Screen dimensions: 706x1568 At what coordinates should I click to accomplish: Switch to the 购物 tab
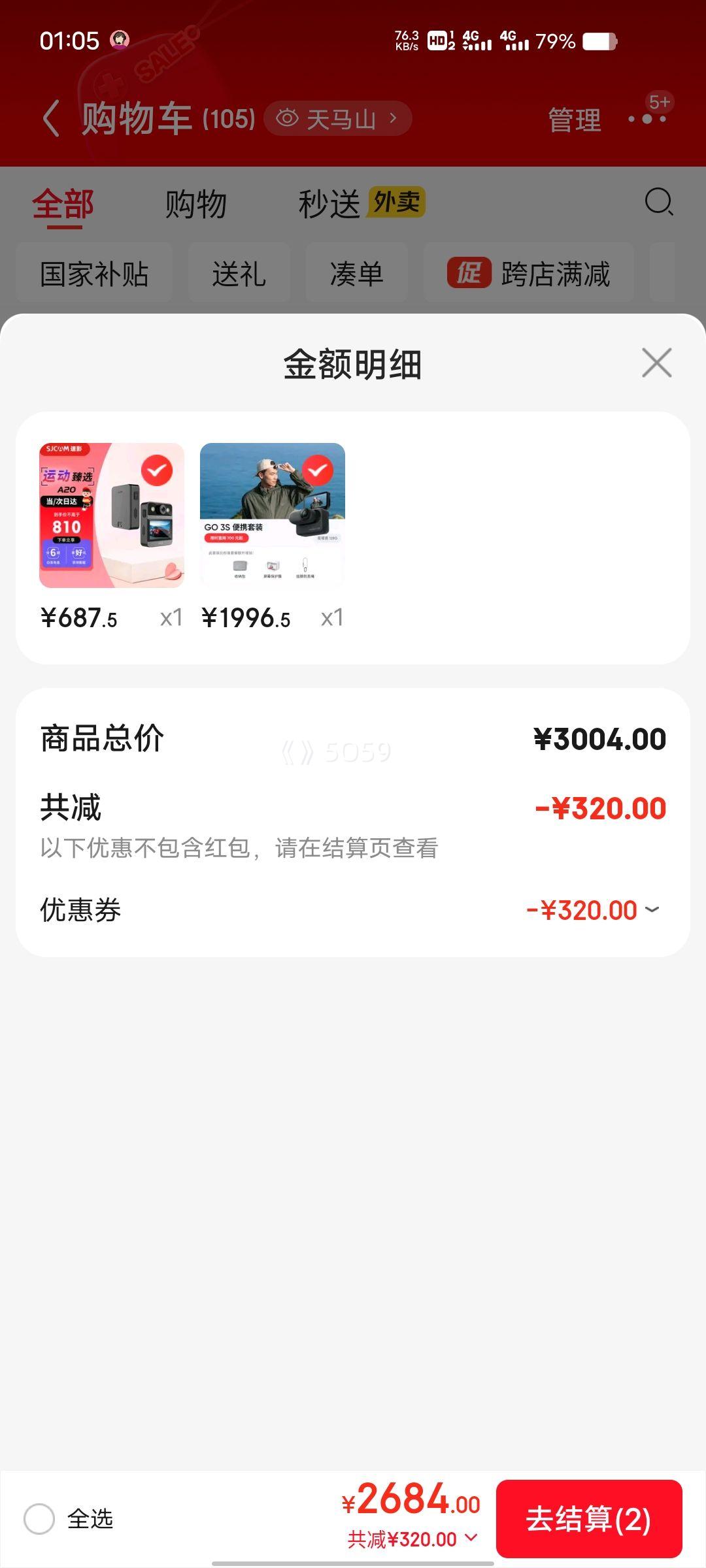point(195,204)
